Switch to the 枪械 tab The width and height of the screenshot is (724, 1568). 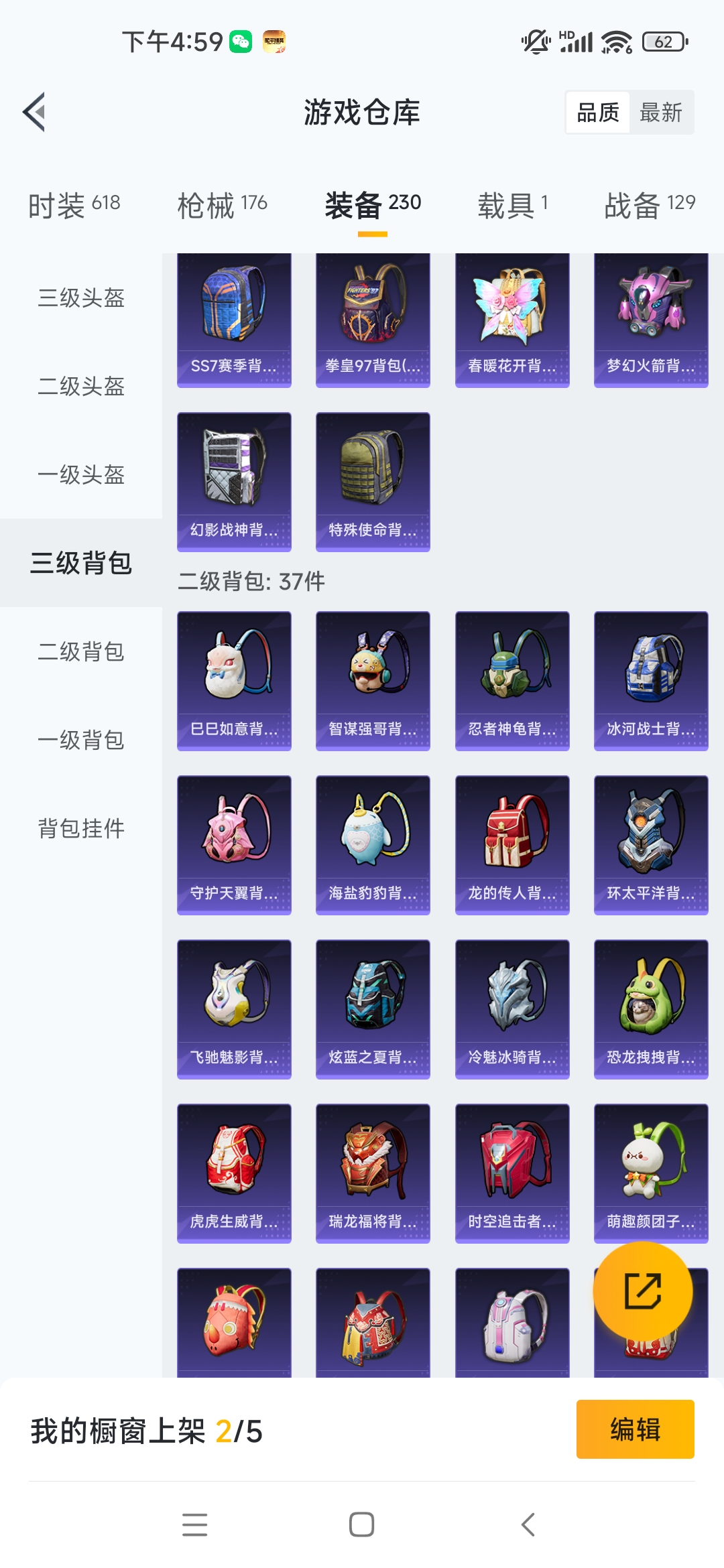point(222,204)
